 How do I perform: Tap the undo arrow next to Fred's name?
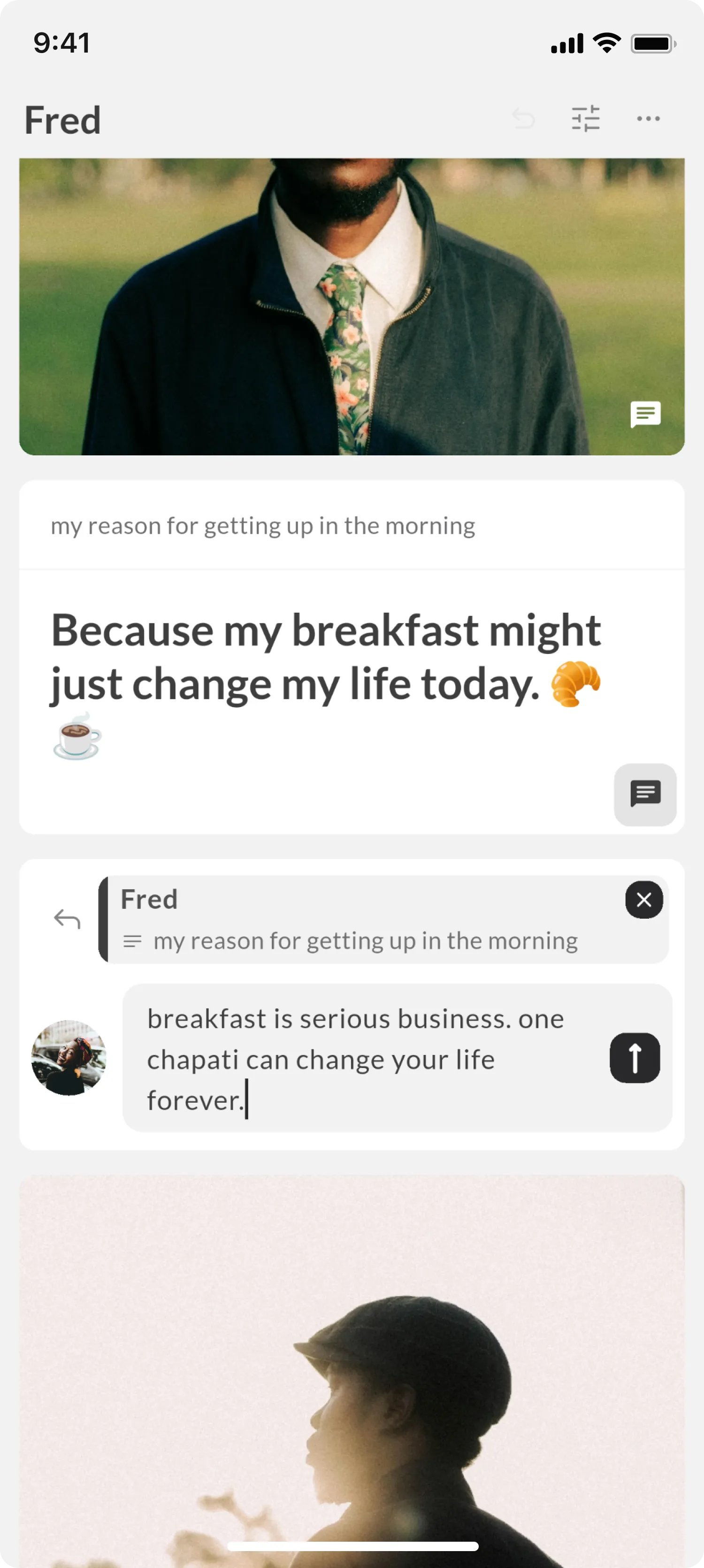click(523, 119)
